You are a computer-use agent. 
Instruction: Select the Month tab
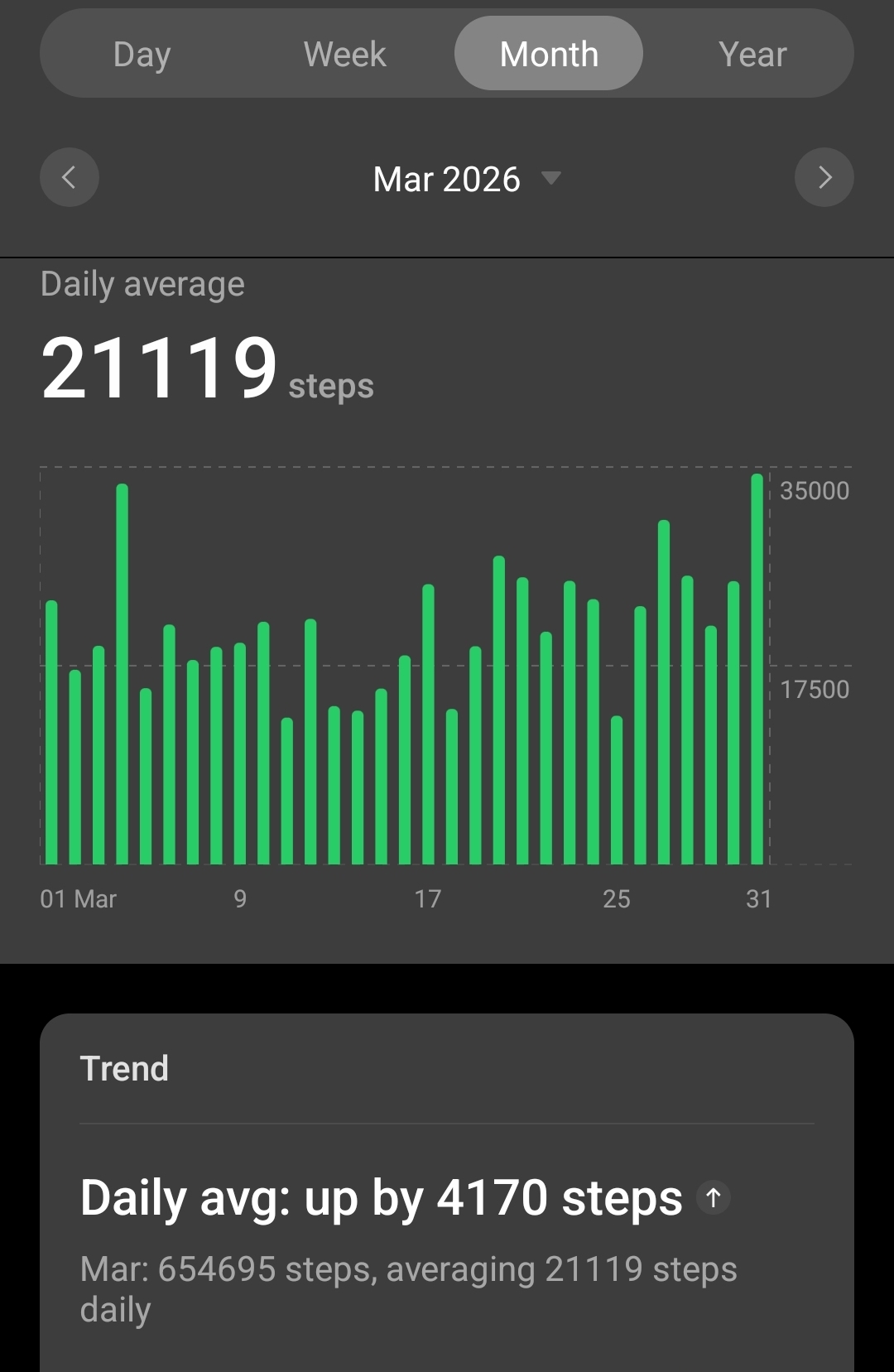[549, 55]
